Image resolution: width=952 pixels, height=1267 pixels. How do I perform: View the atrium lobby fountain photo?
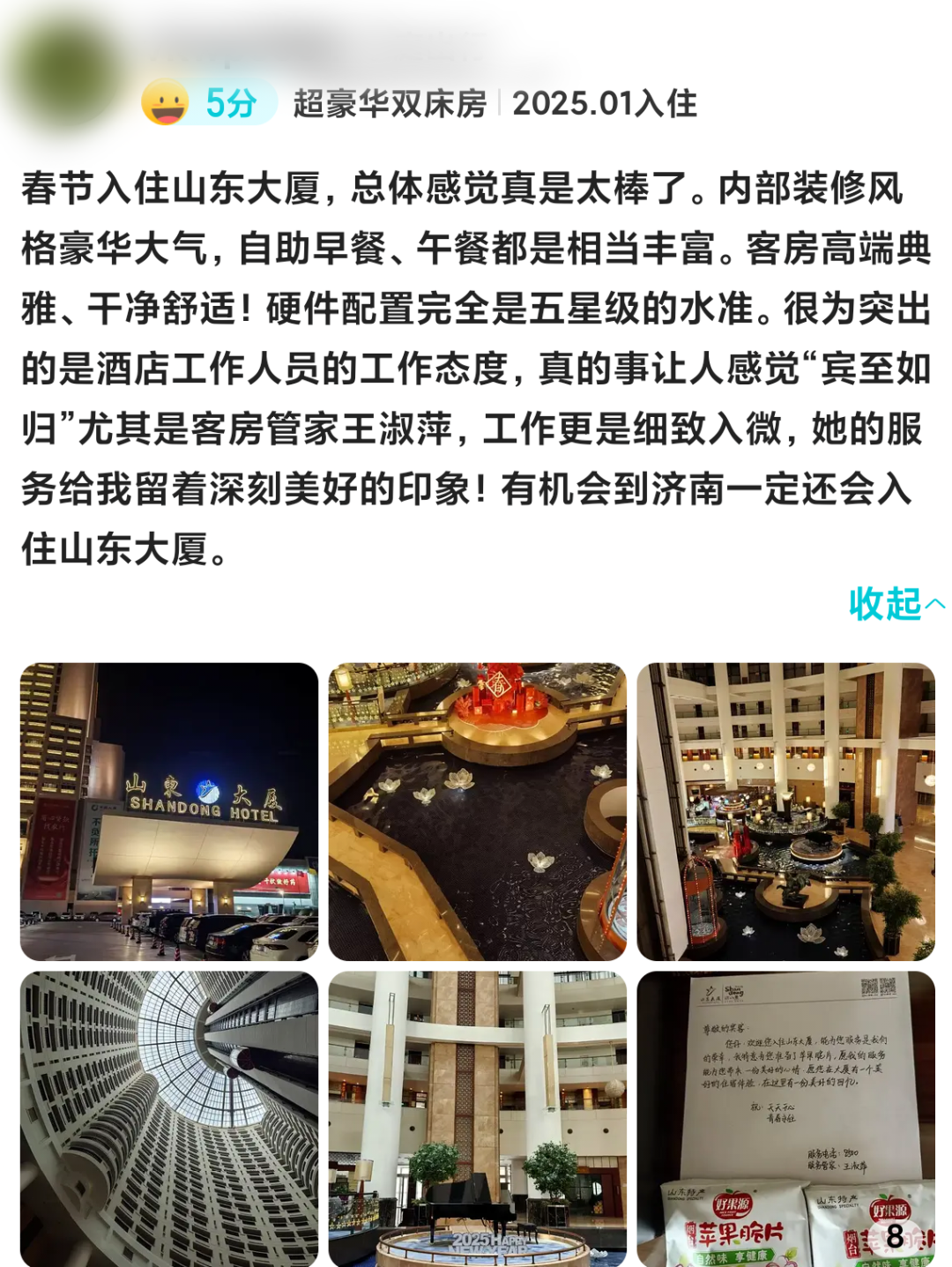(785, 811)
